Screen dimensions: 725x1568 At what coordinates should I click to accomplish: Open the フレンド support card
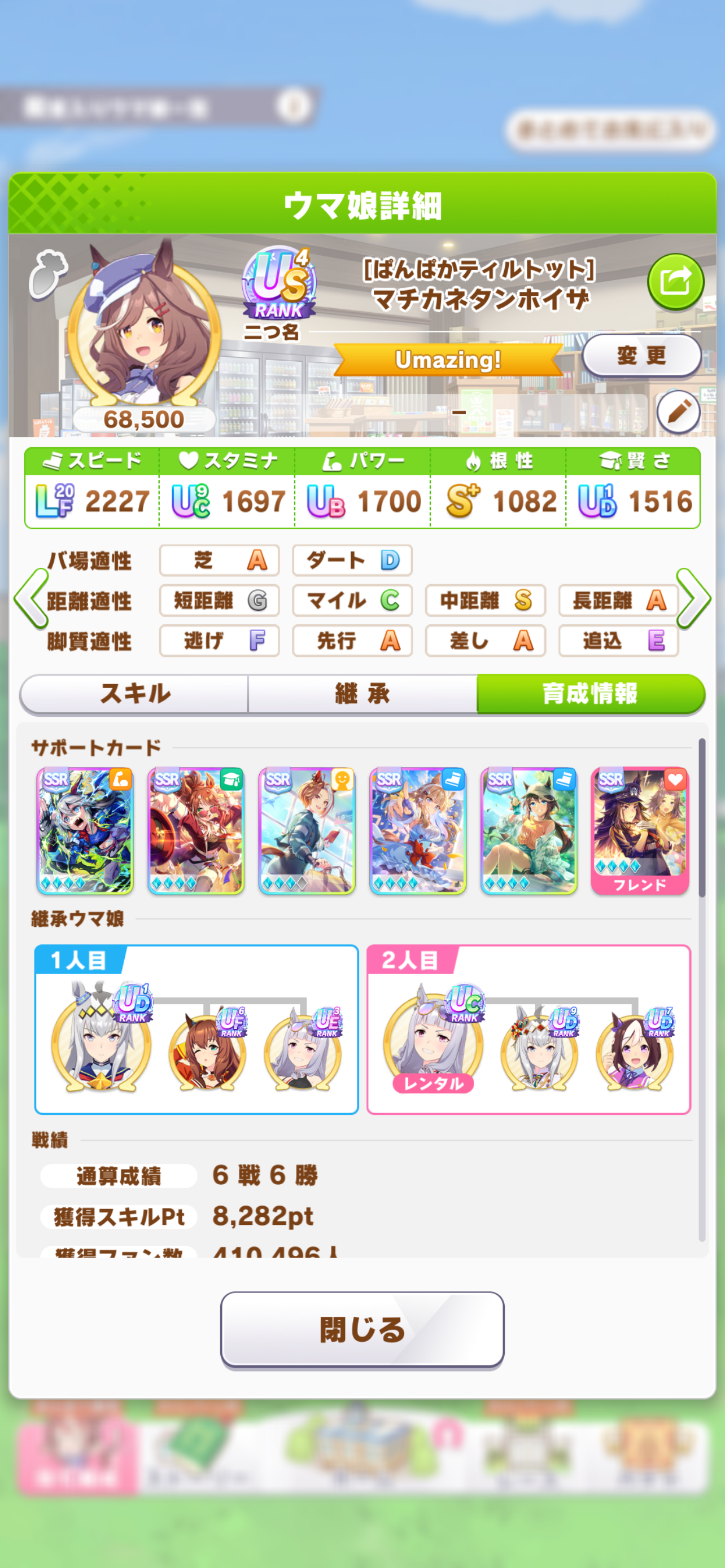[x=640, y=831]
